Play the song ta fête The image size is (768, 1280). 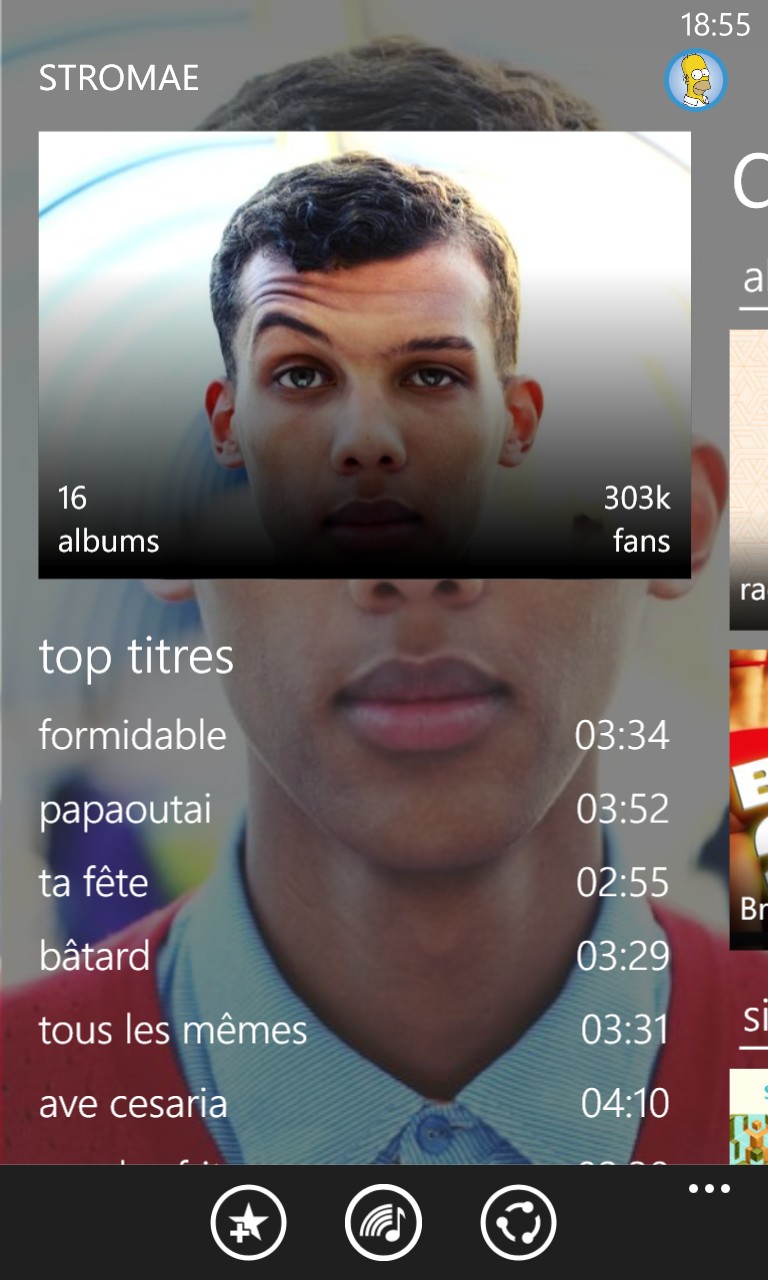354,883
